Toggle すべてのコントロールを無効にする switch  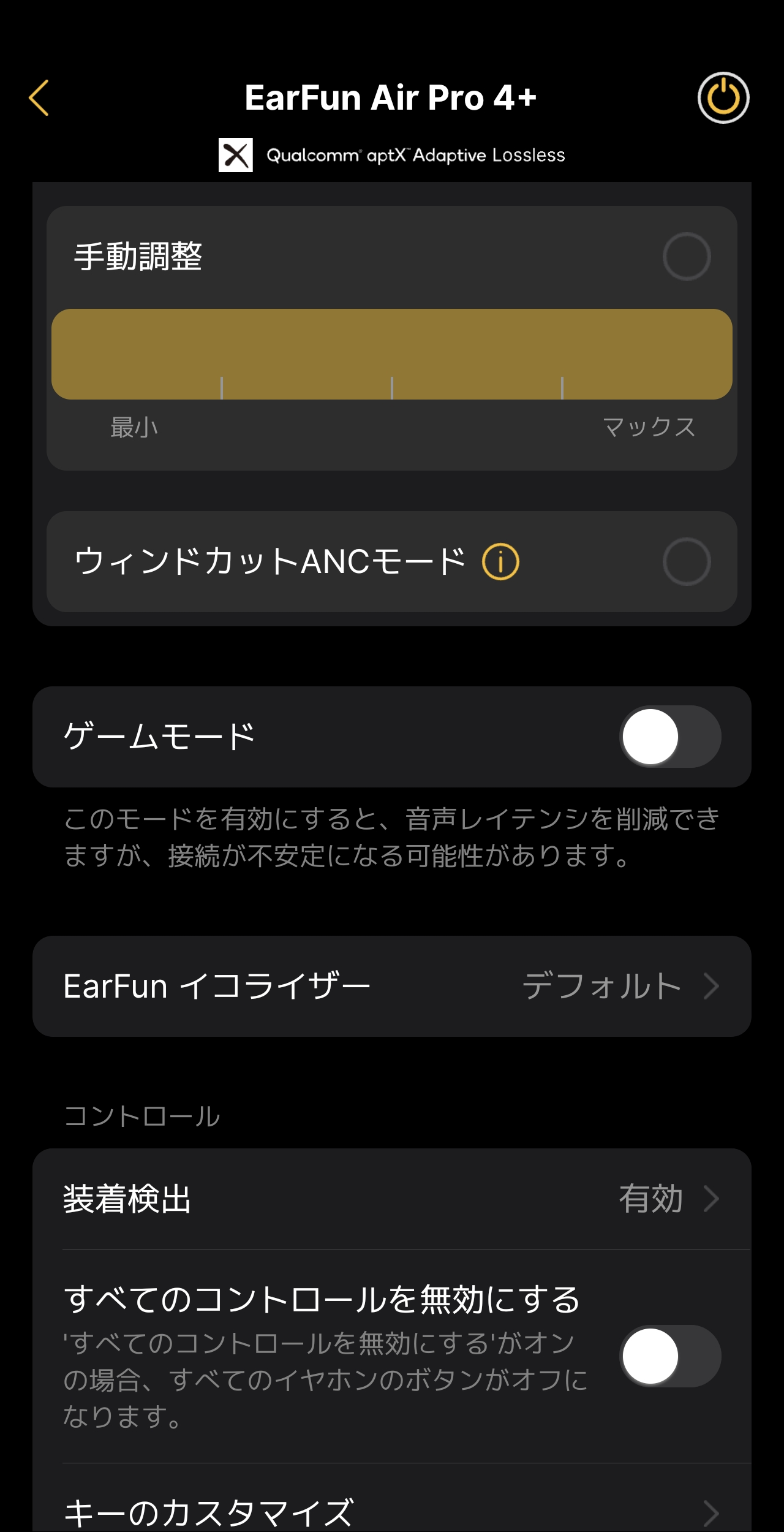(x=670, y=1356)
